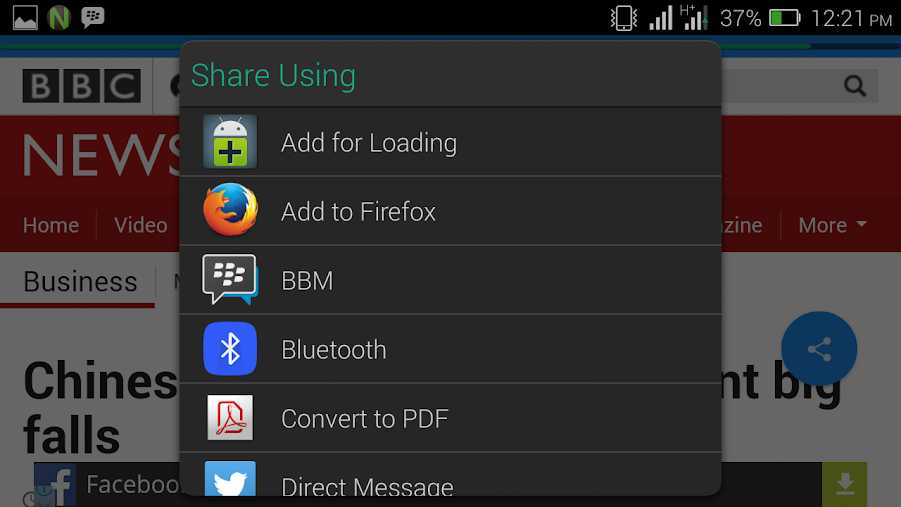Viewport: 901px width, 507px height.
Task: Open the Video section
Action: click(x=141, y=226)
